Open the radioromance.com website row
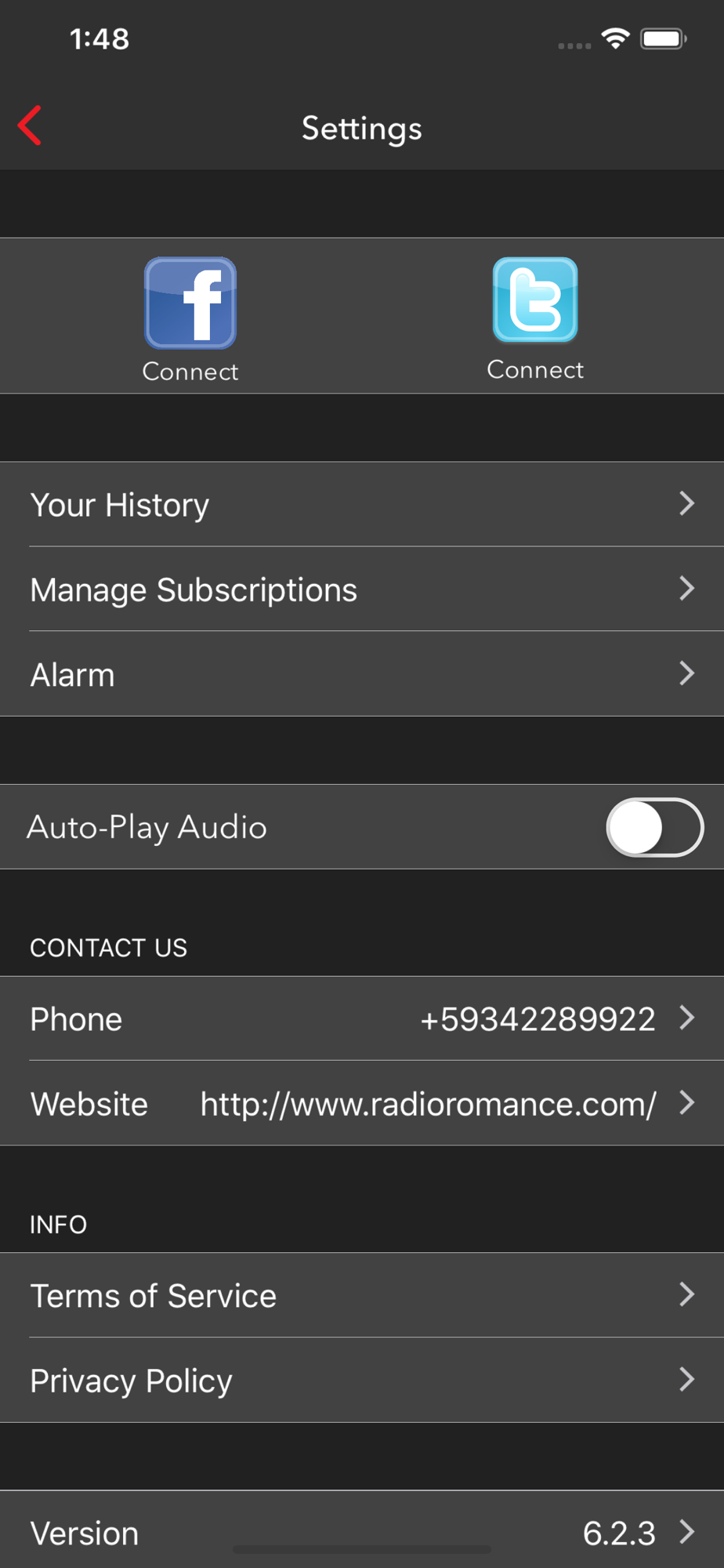Viewport: 724px width, 1568px height. click(362, 1103)
